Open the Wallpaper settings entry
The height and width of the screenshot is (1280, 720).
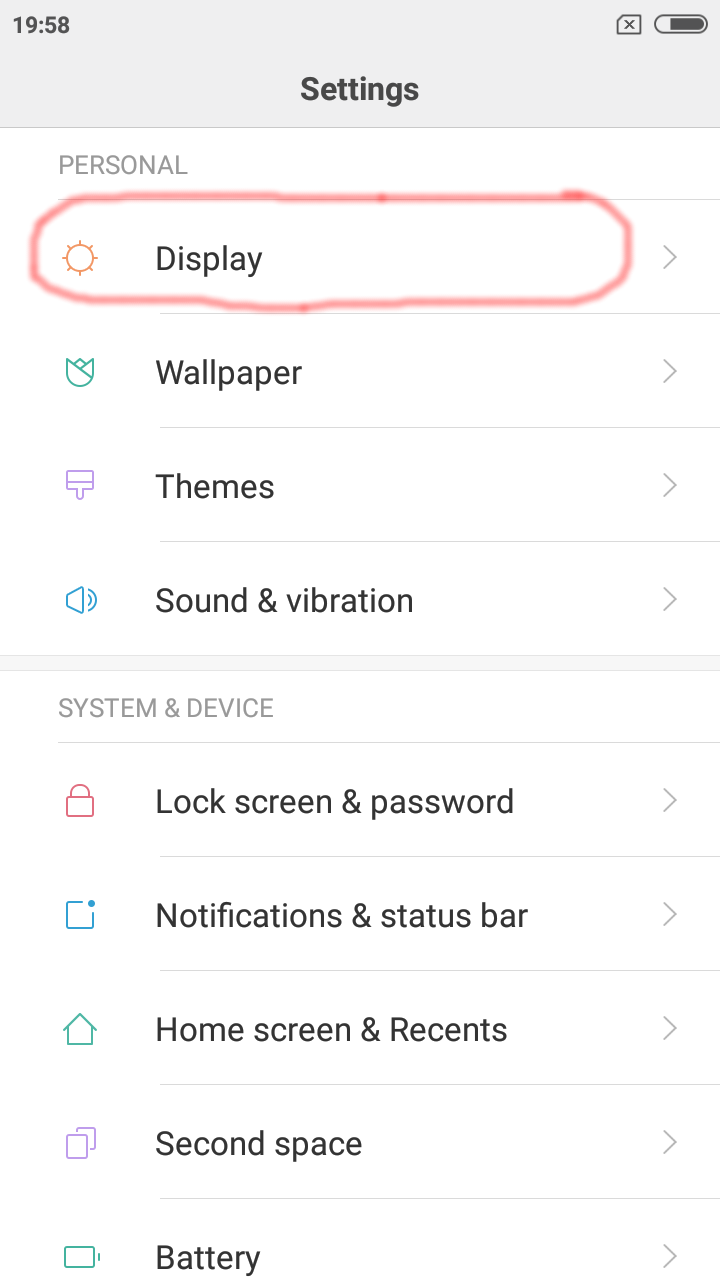pos(228,371)
